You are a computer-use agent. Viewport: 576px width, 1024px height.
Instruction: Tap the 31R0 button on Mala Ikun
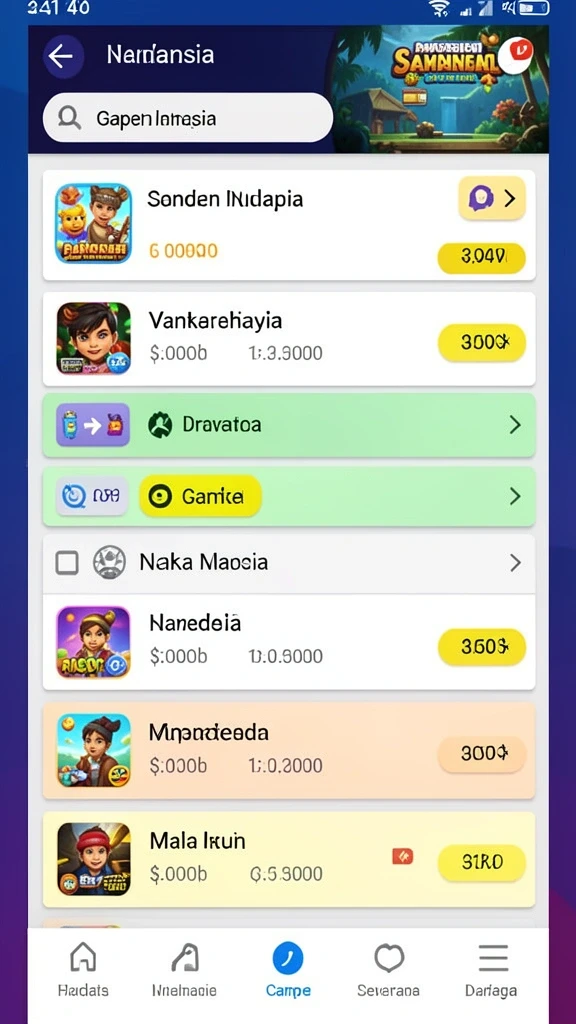pyautogui.click(x=482, y=863)
